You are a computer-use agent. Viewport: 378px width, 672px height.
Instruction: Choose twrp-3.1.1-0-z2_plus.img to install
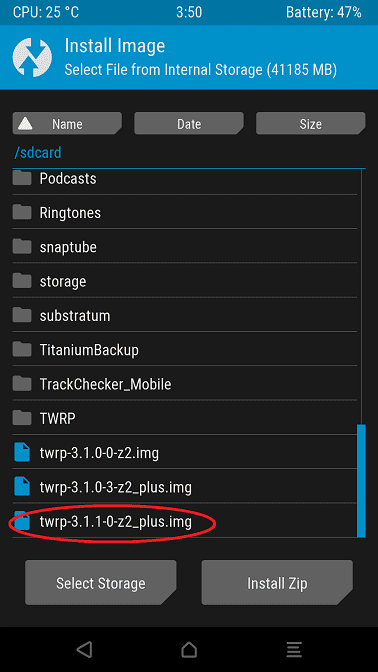point(185,521)
